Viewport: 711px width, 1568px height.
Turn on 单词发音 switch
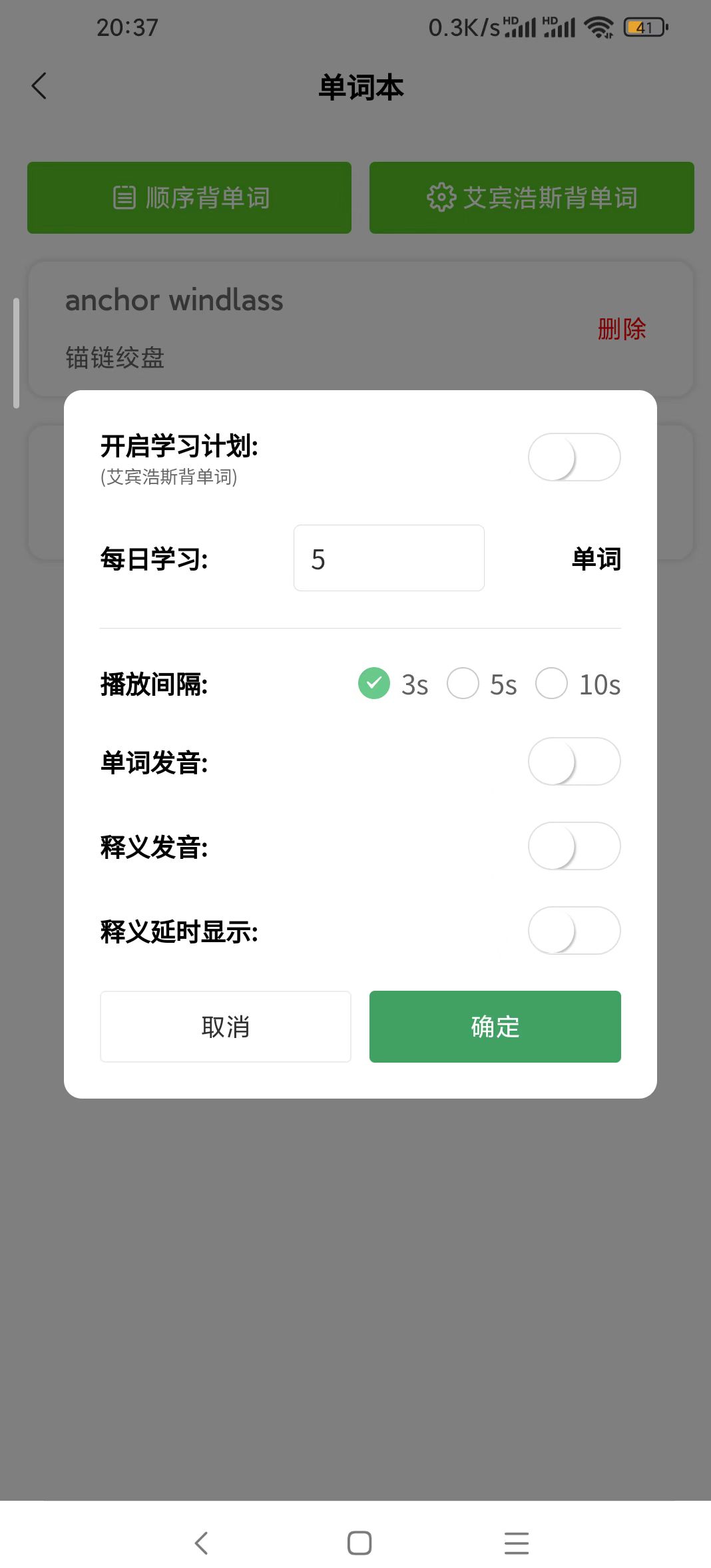click(x=574, y=762)
